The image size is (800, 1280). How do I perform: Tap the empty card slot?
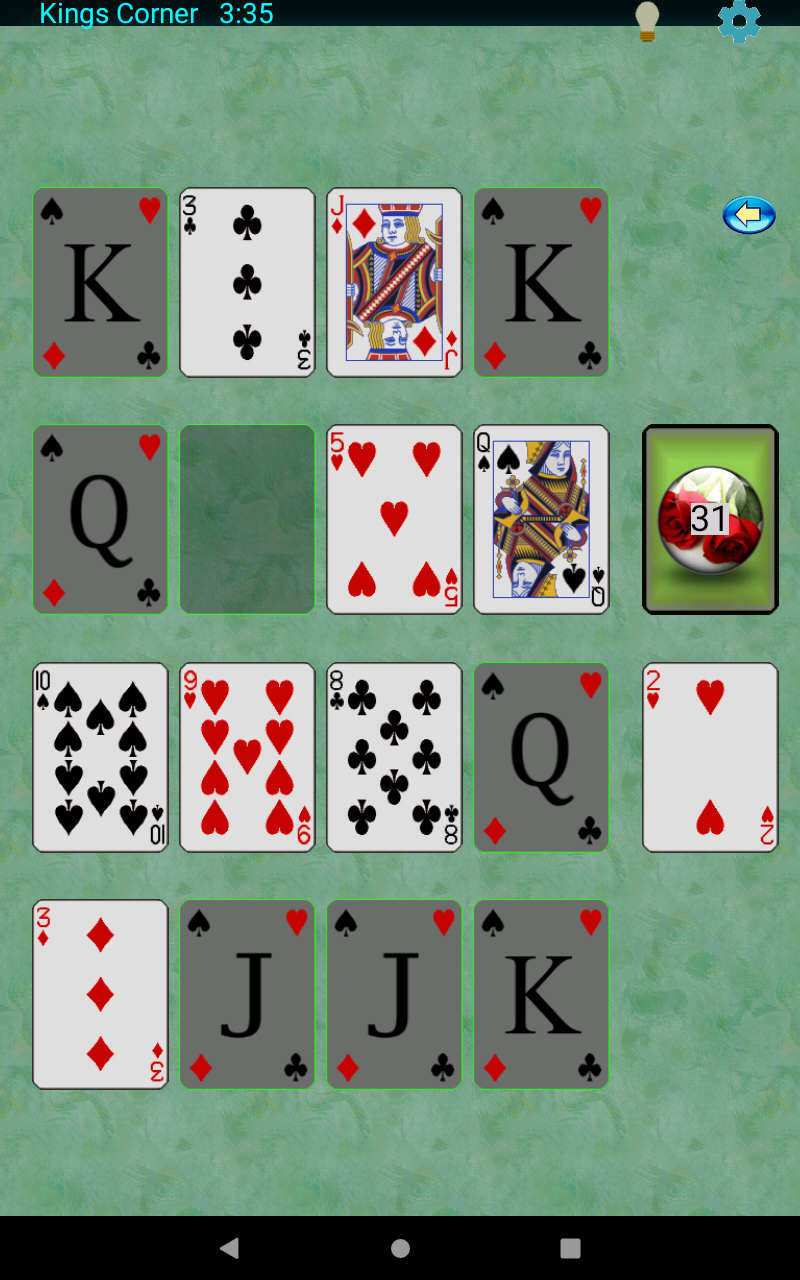point(247,519)
